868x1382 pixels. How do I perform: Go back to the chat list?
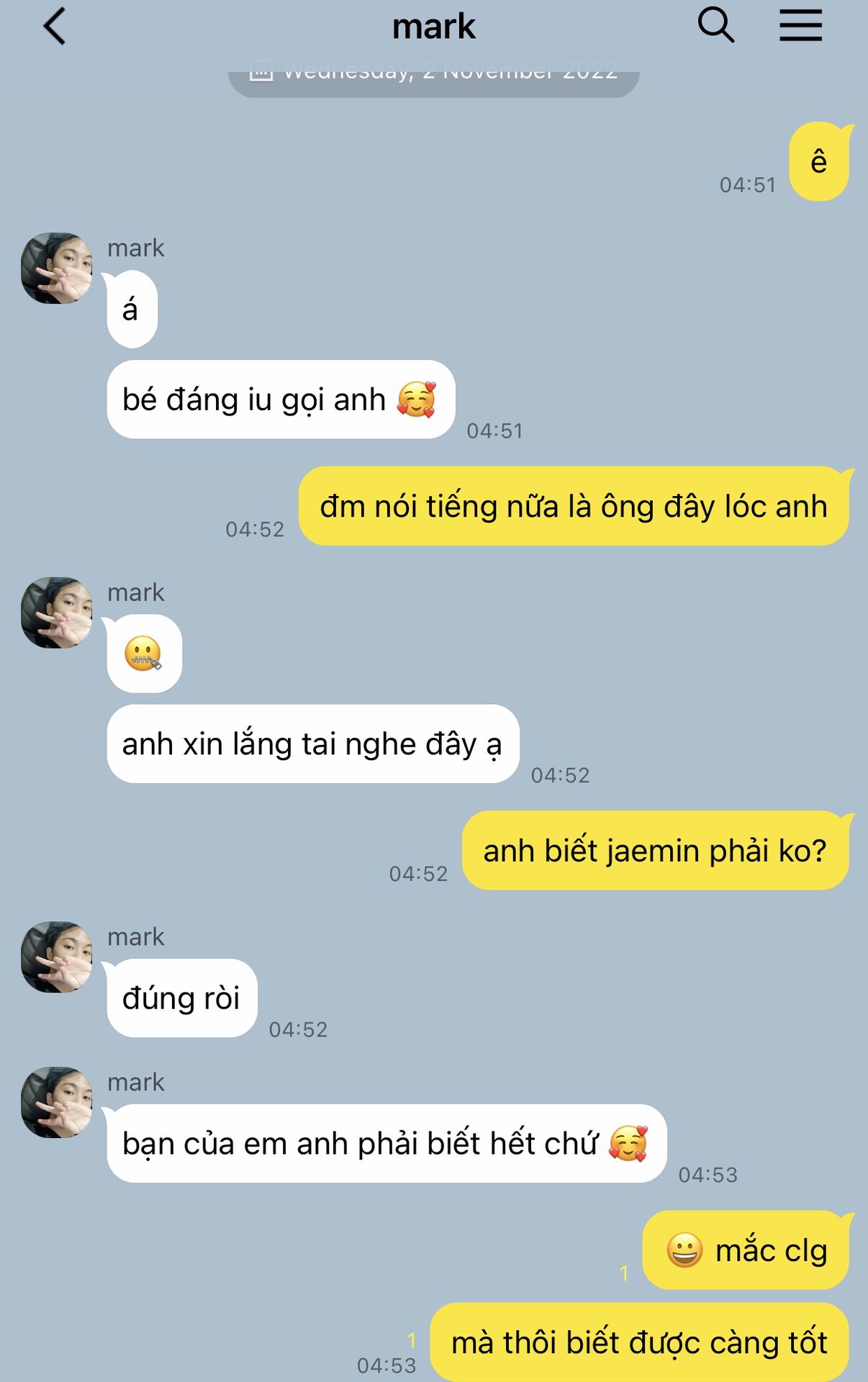click(55, 27)
